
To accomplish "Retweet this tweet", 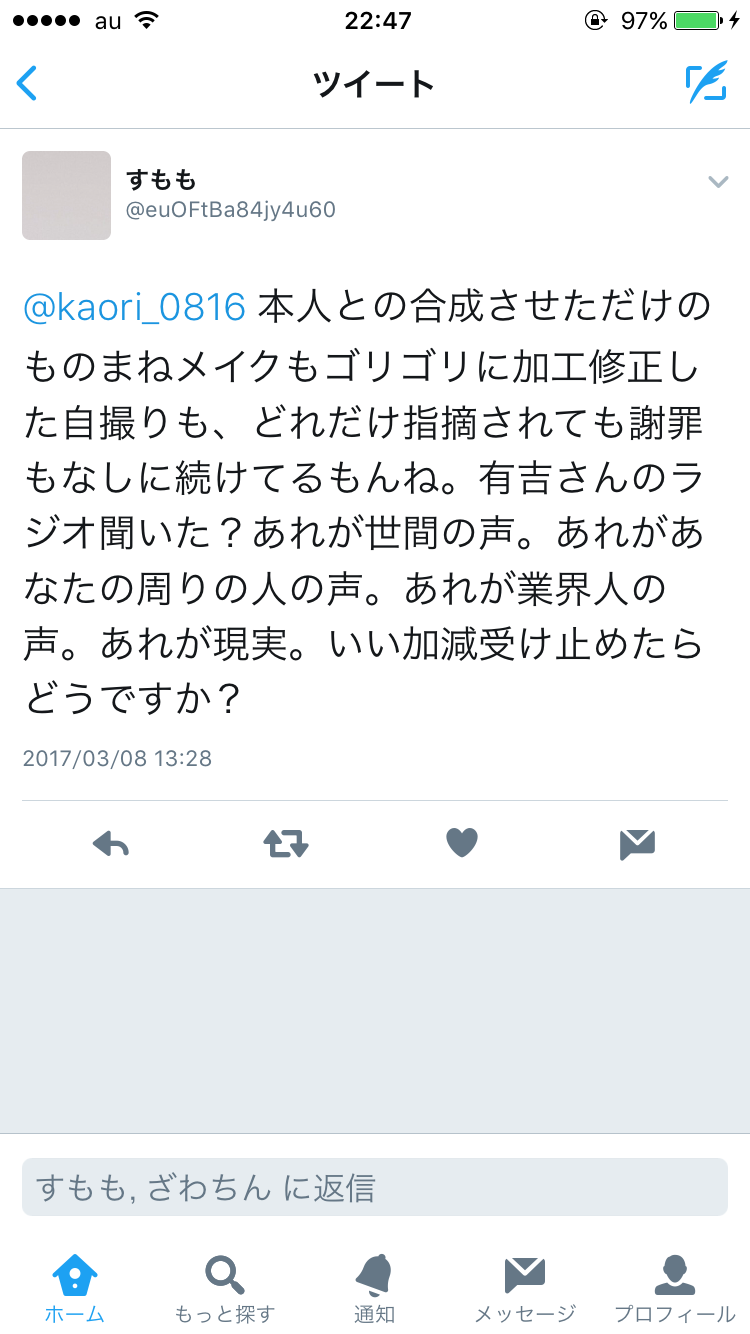I will (x=286, y=845).
